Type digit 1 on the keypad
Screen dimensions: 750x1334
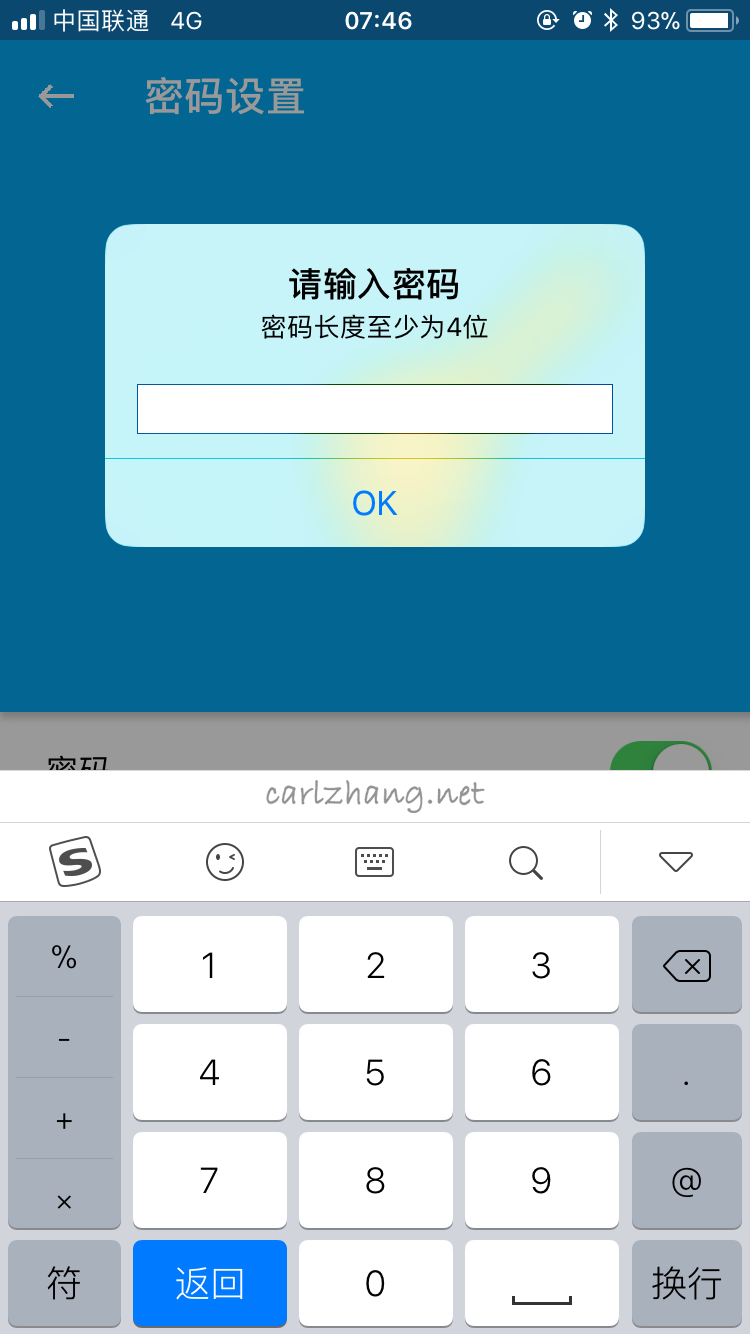[209, 965]
